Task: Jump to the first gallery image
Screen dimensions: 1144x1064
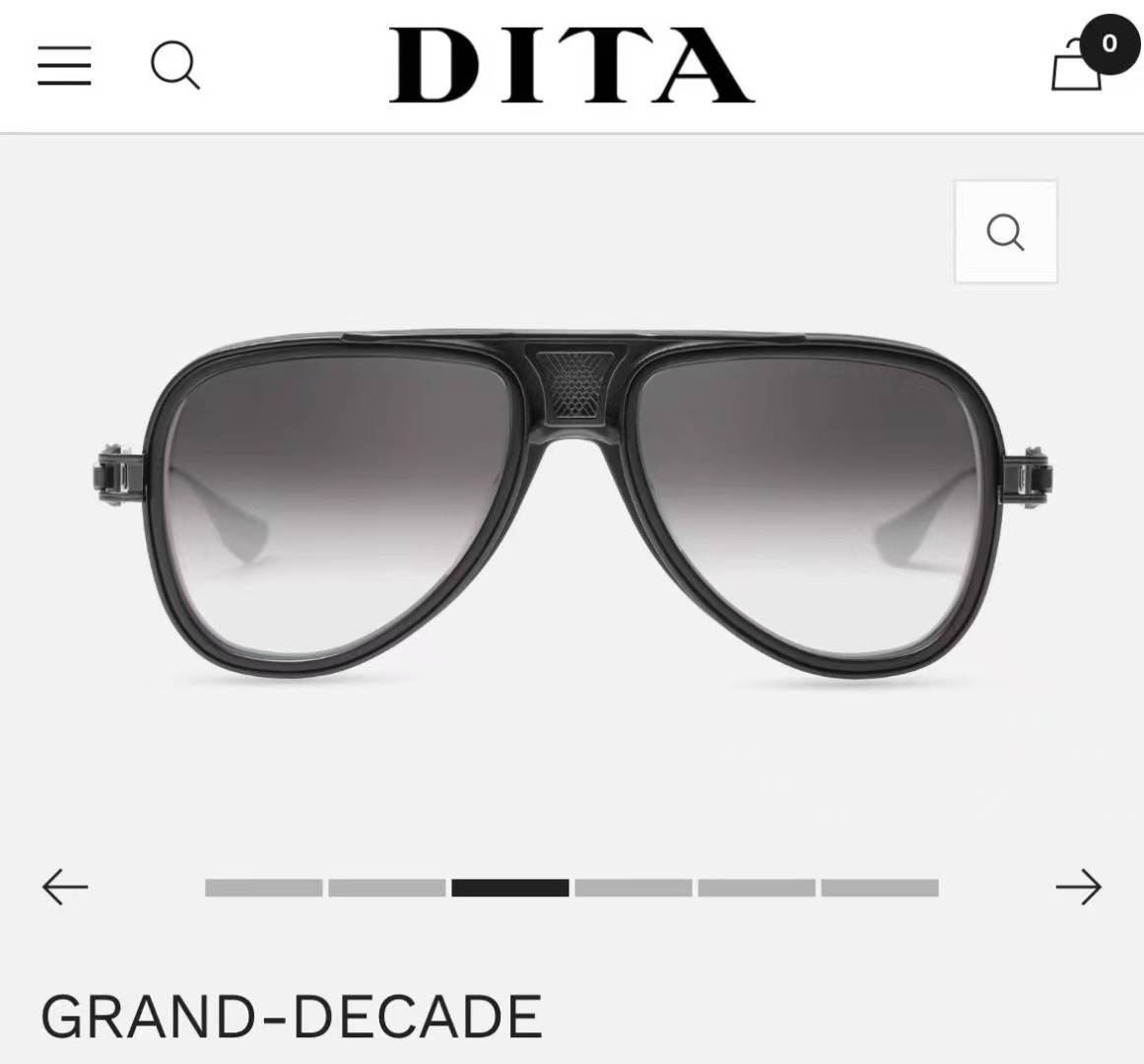Action: 264,888
